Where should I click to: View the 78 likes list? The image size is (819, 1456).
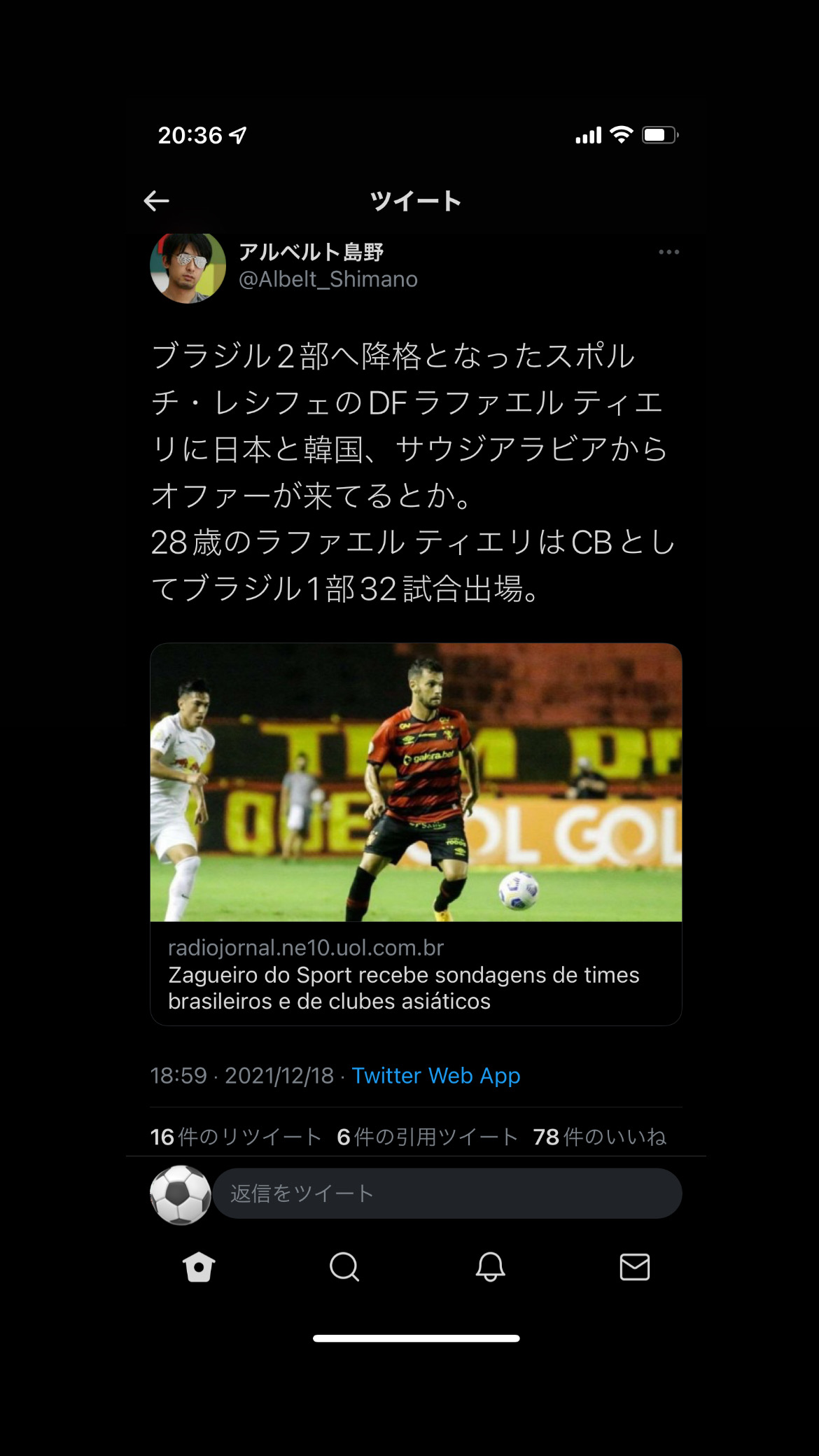pos(600,1137)
